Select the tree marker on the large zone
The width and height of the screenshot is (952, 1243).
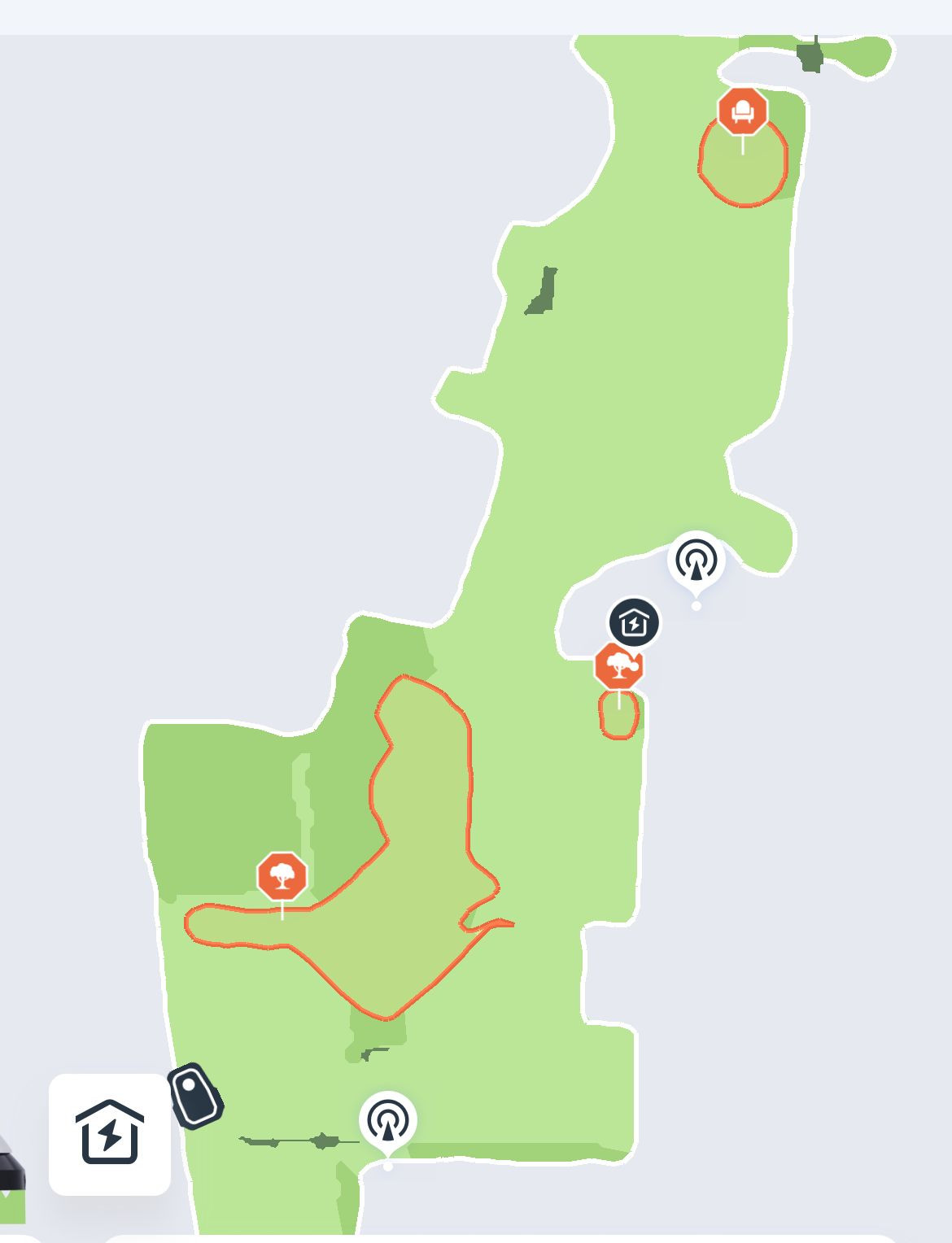pyautogui.click(x=282, y=876)
